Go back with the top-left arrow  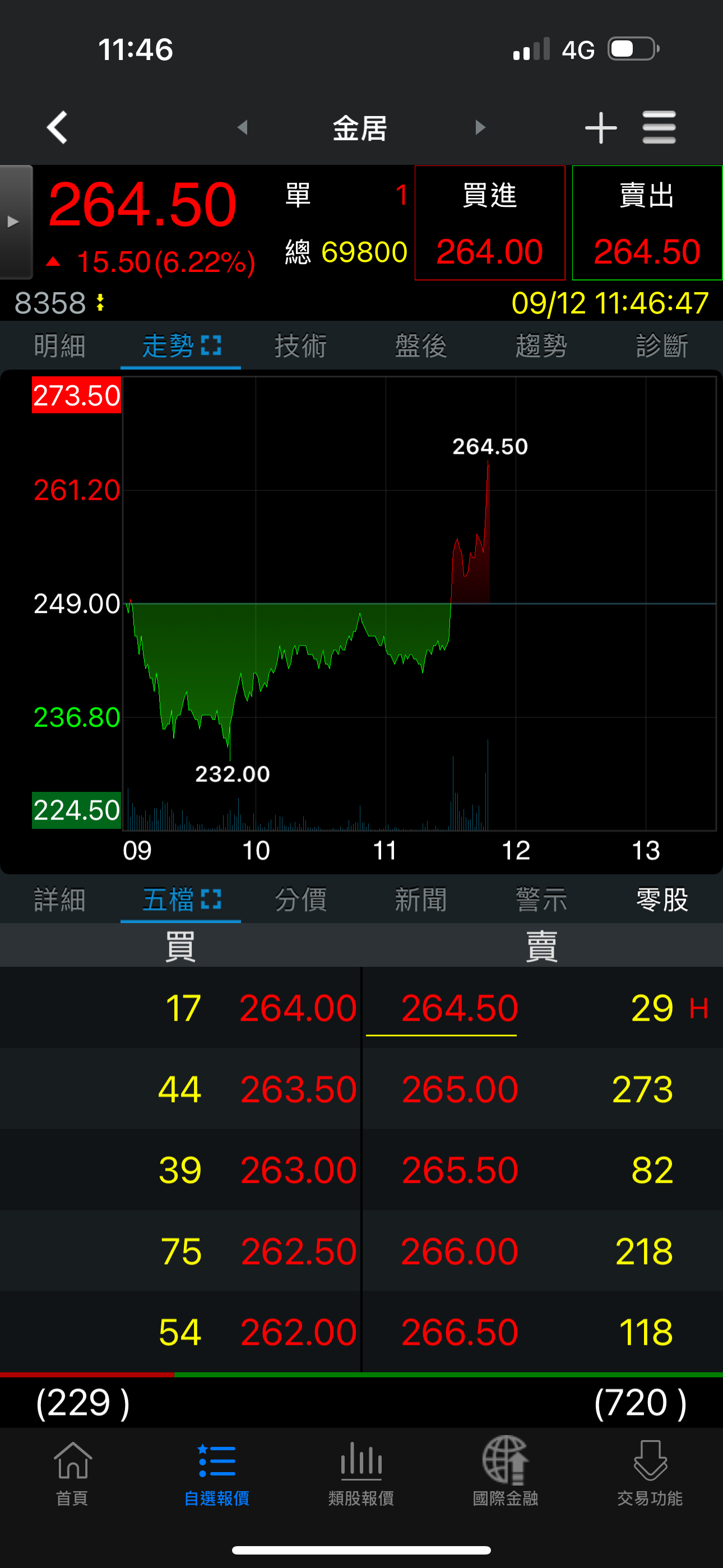(57, 128)
